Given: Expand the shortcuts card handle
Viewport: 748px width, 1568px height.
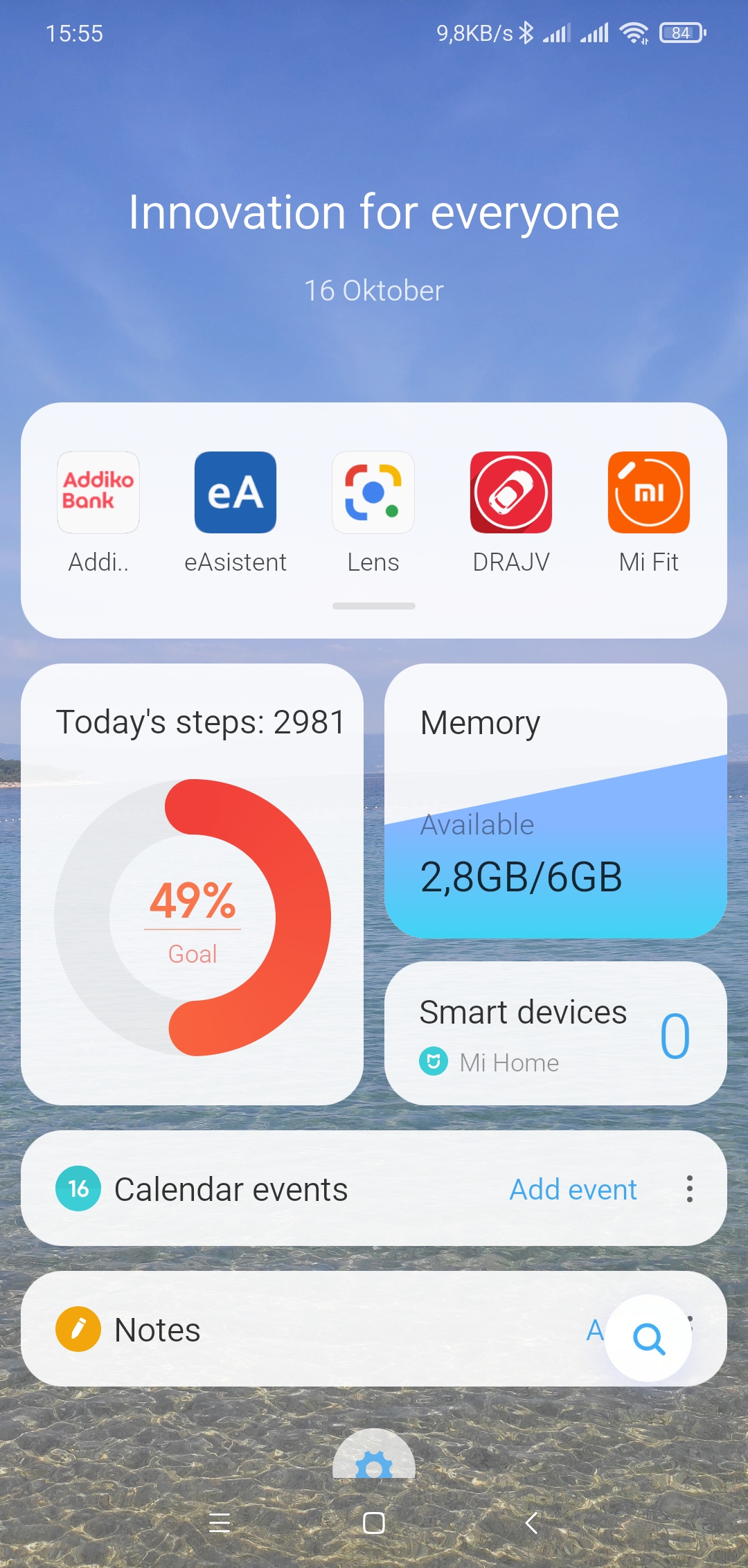Looking at the screenshot, I should tap(374, 606).
